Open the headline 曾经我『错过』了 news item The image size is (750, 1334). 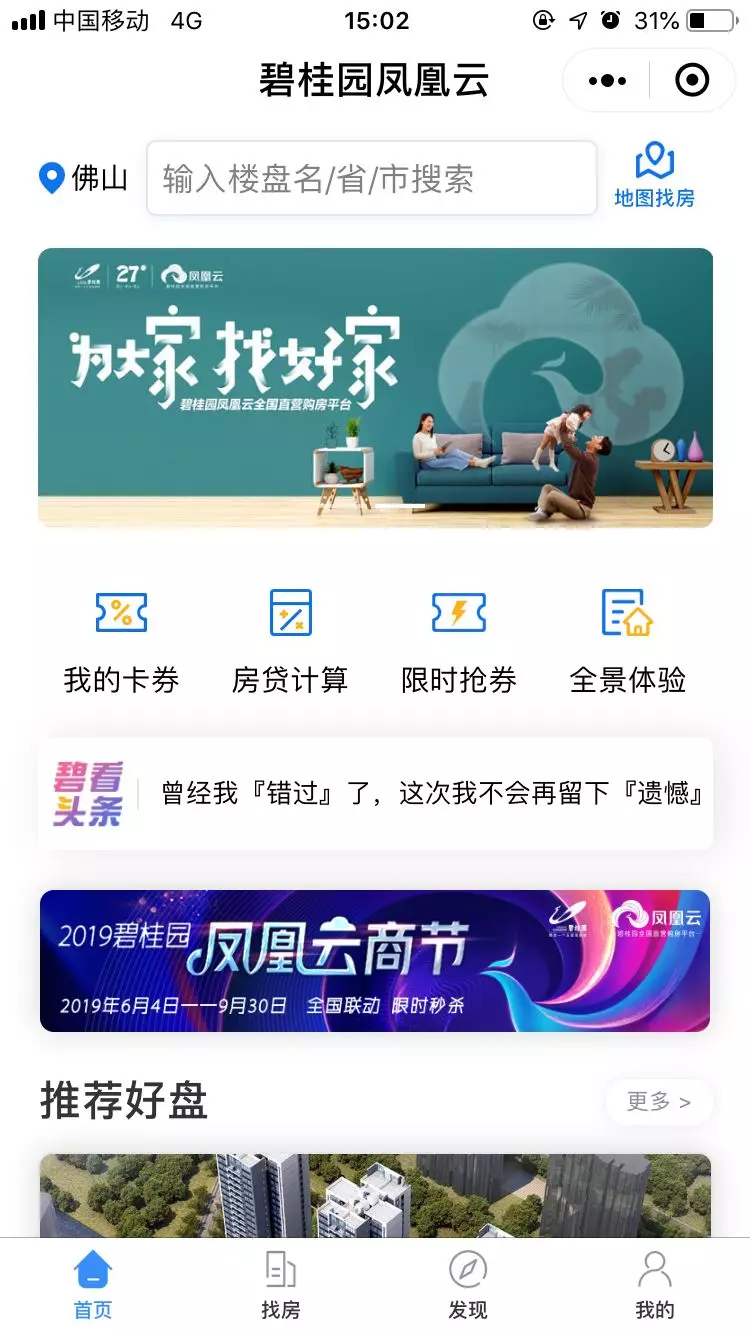[430, 793]
